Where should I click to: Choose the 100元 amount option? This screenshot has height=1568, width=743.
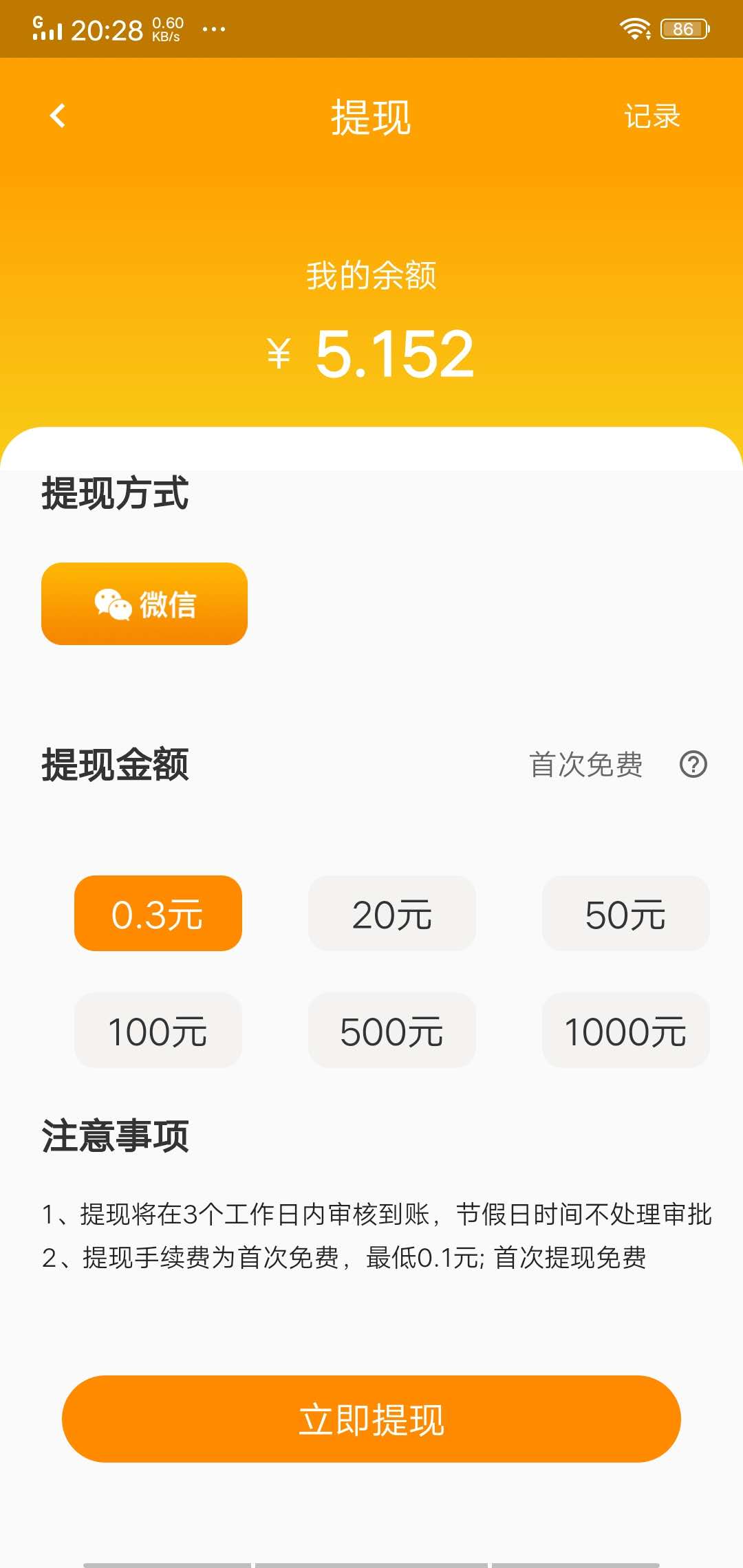158,1030
